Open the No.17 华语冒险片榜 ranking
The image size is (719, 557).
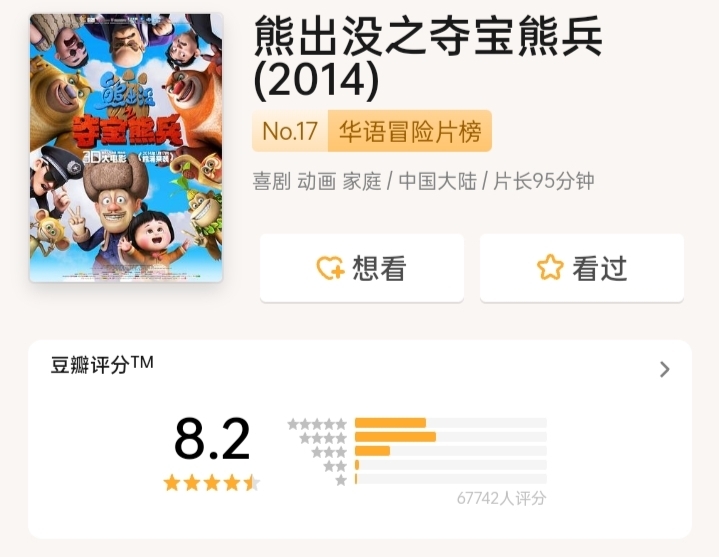[372, 131]
